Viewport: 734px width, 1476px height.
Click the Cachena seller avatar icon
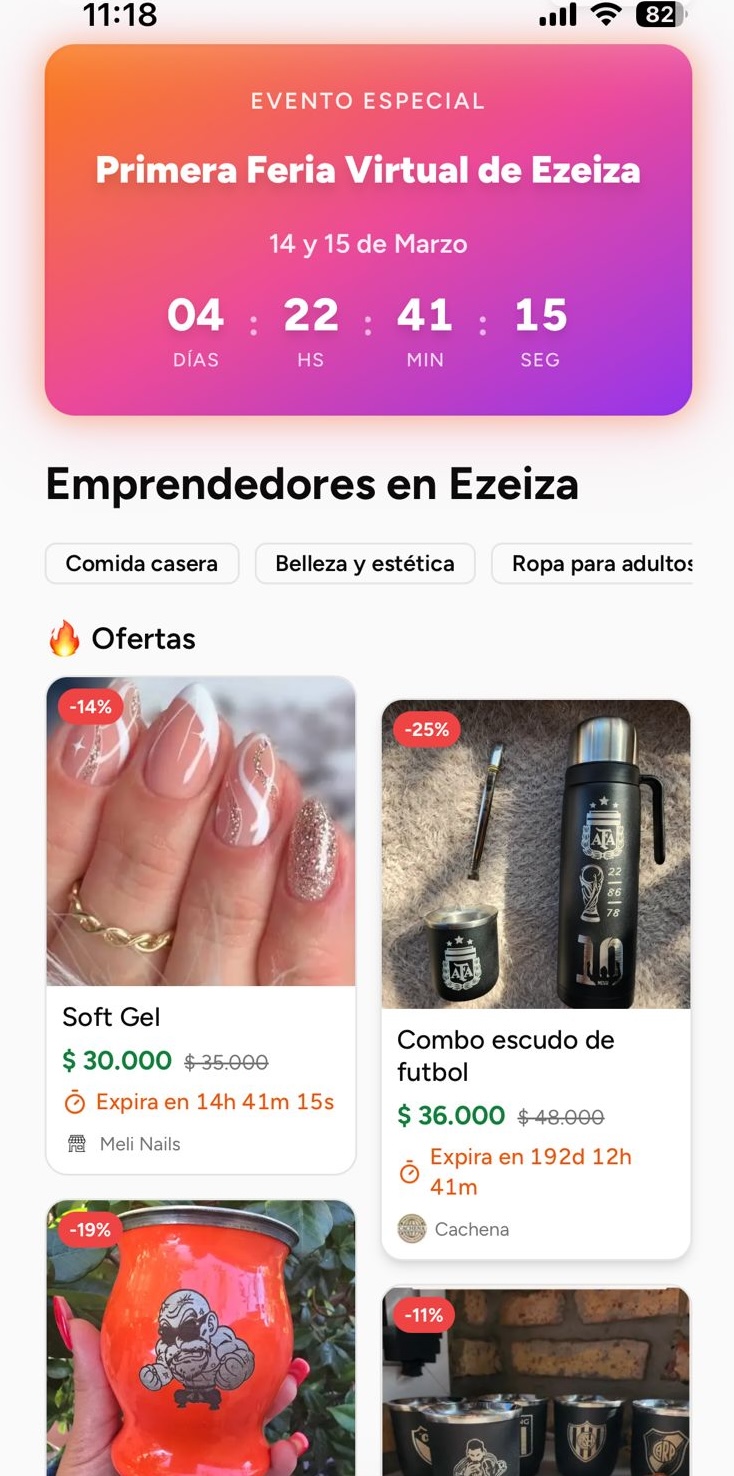pos(409,1229)
